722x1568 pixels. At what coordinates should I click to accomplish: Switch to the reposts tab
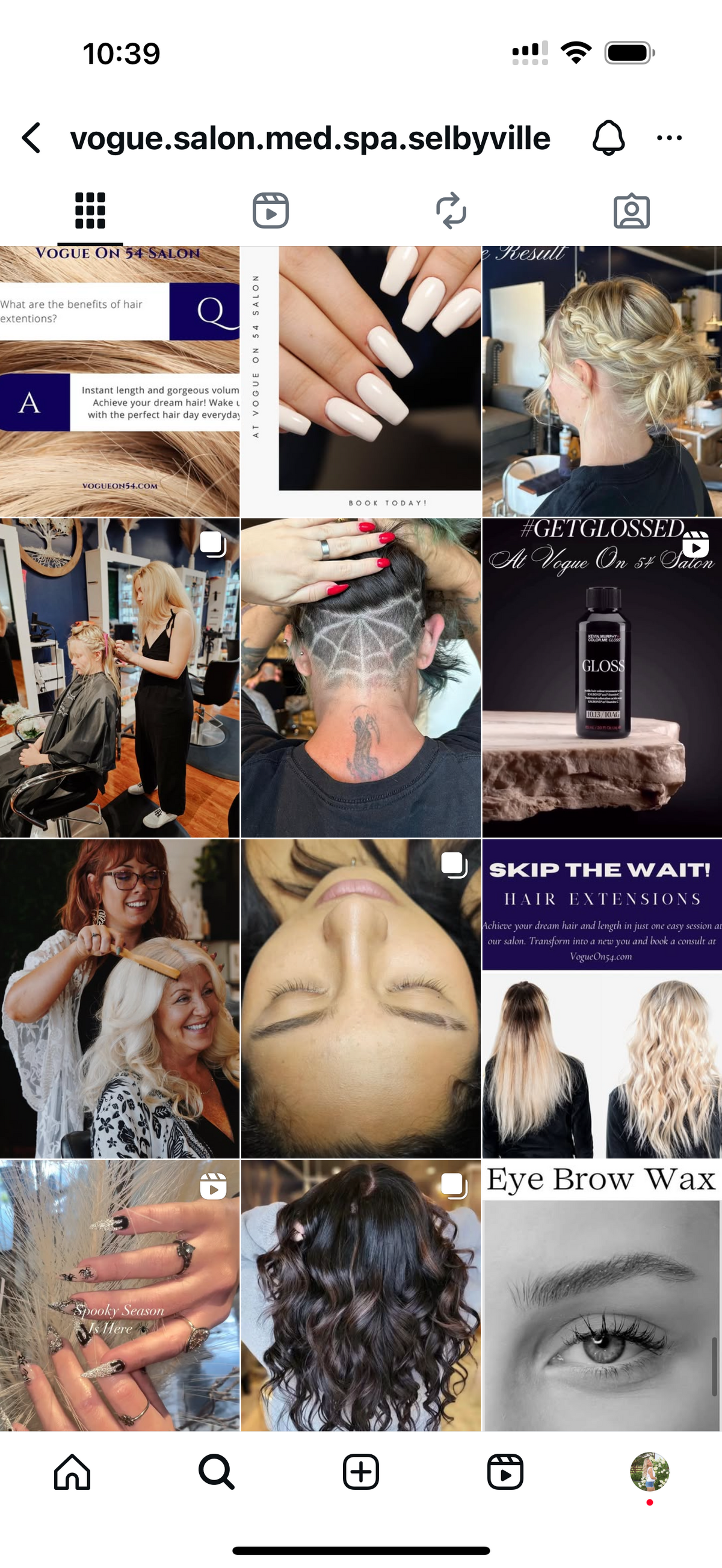point(451,211)
